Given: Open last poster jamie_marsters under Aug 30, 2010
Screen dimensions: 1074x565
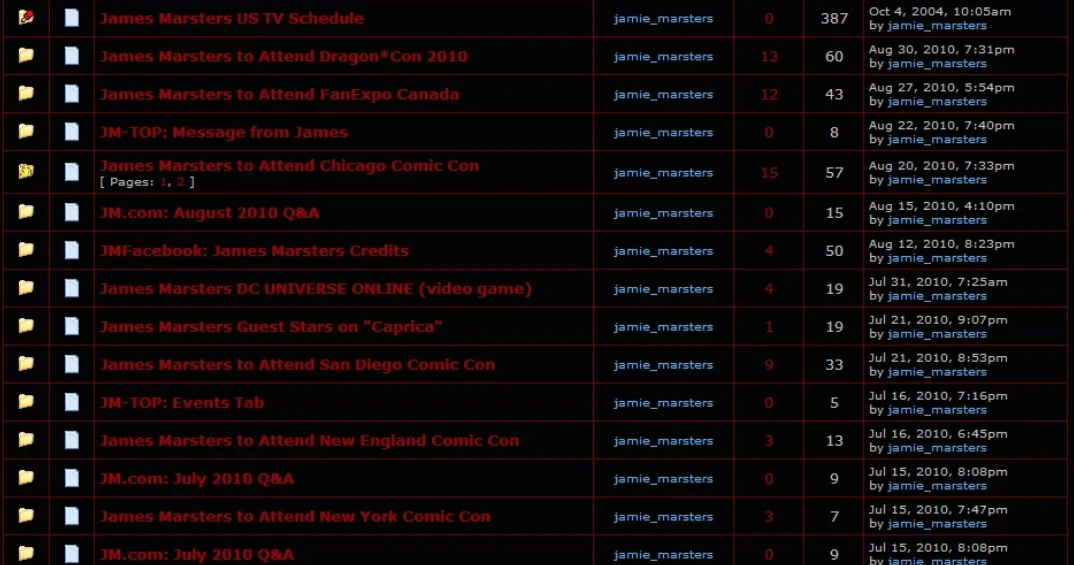Looking at the screenshot, I should click(x=937, y=63).
